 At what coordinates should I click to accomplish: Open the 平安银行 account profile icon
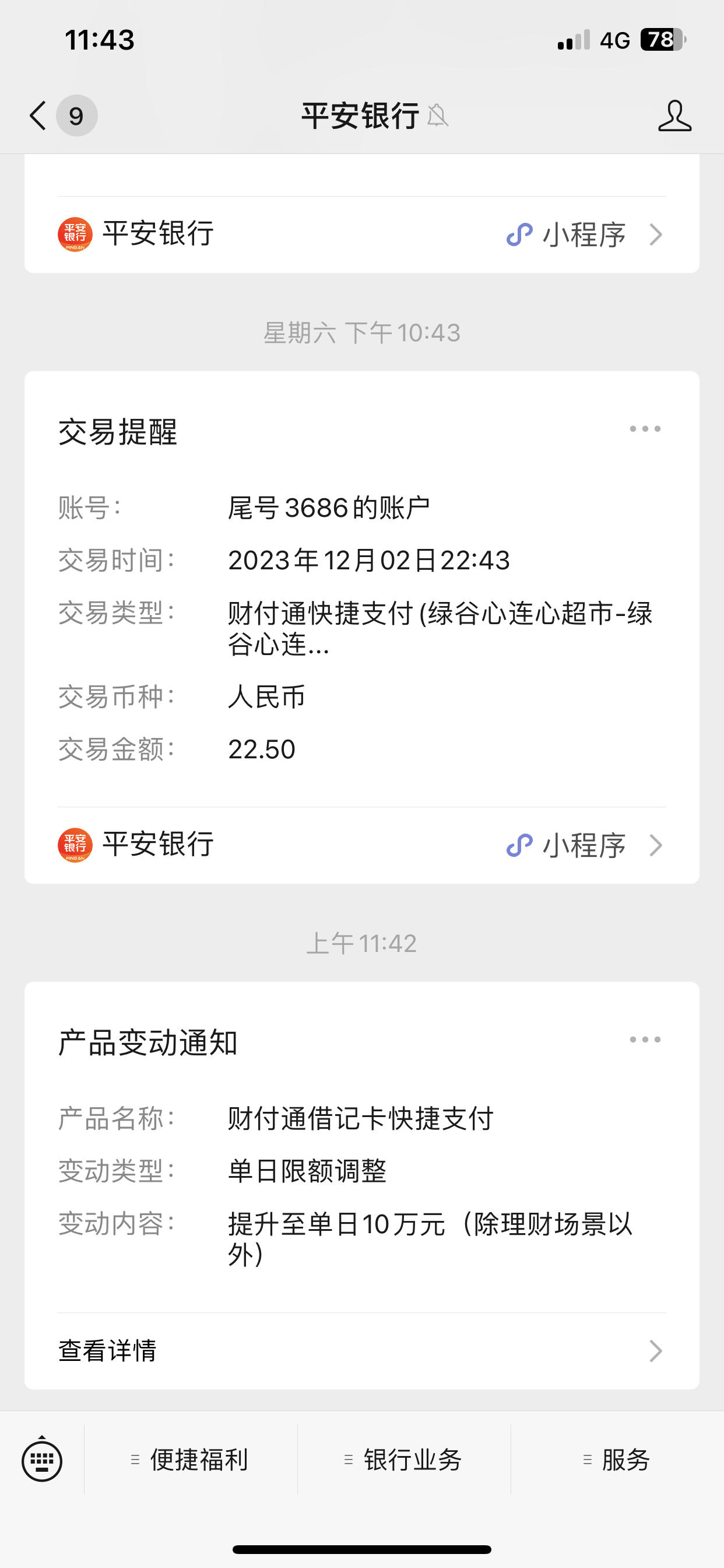(674, 116)
